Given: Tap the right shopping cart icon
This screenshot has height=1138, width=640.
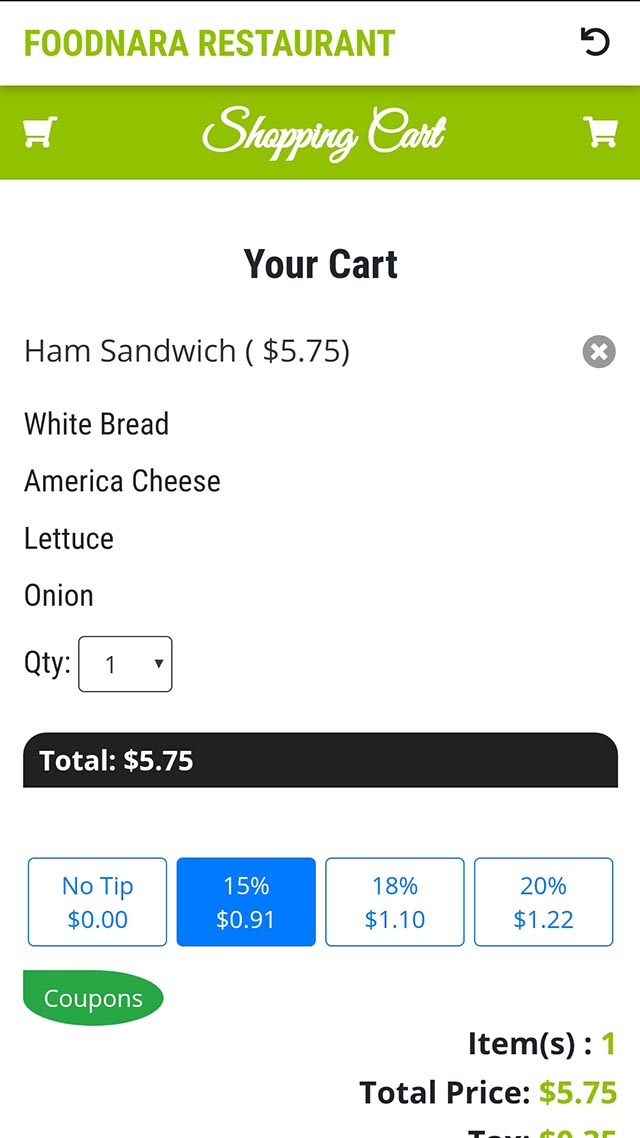Looking at the screenshot, I should [600, 132].
